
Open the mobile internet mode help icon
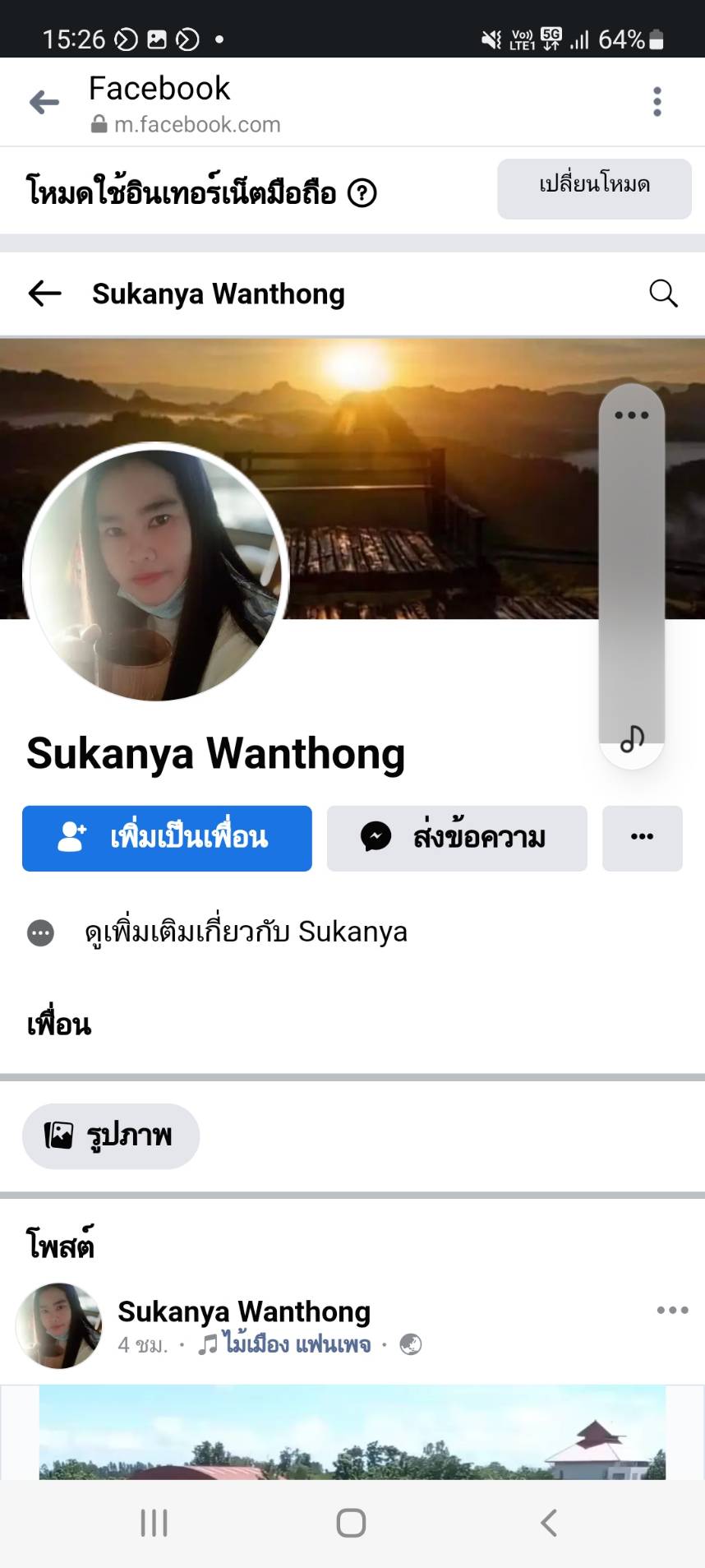[x=362, y=193]
